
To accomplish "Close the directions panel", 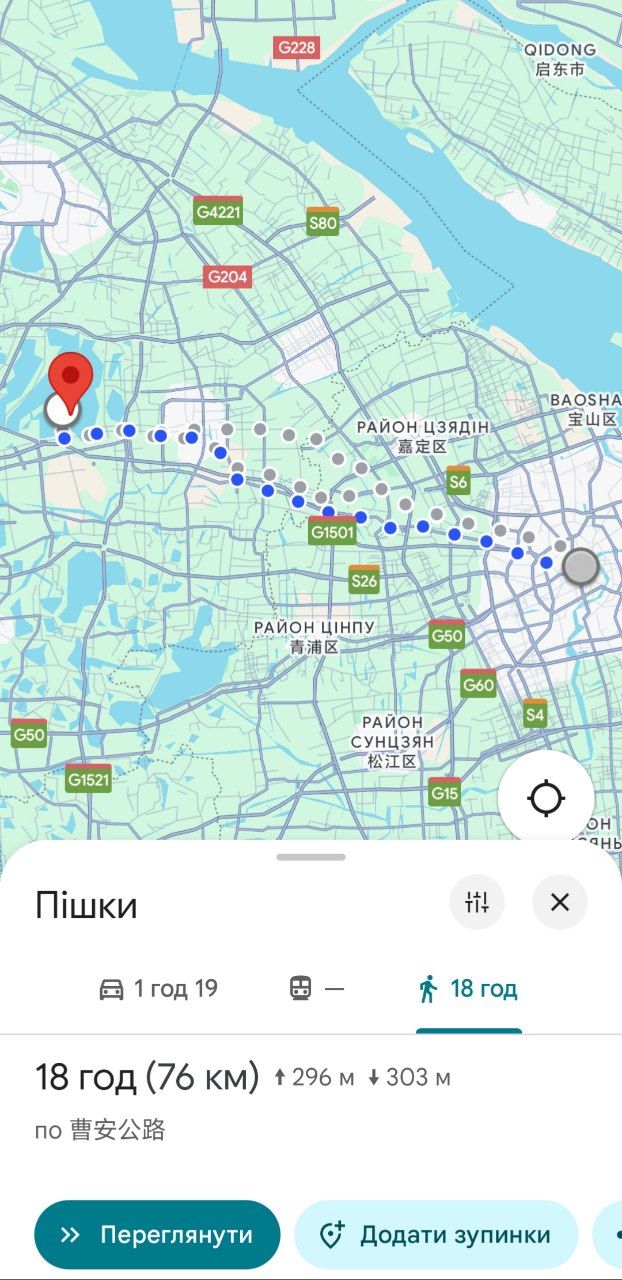I will pos(560,903).
